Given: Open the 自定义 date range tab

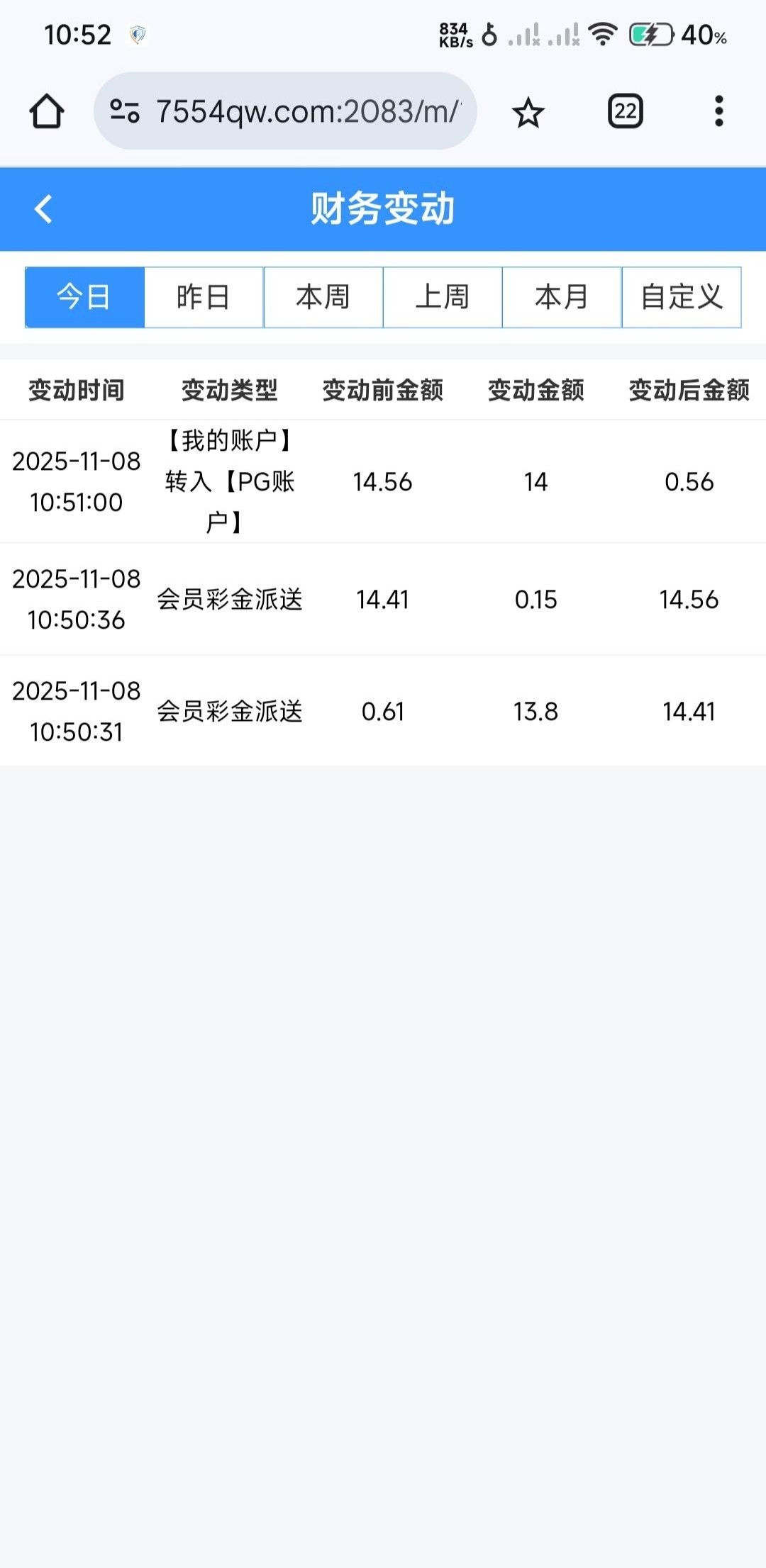Looking at the screenshot, I should pyautogui.click(x=682, y=297).
